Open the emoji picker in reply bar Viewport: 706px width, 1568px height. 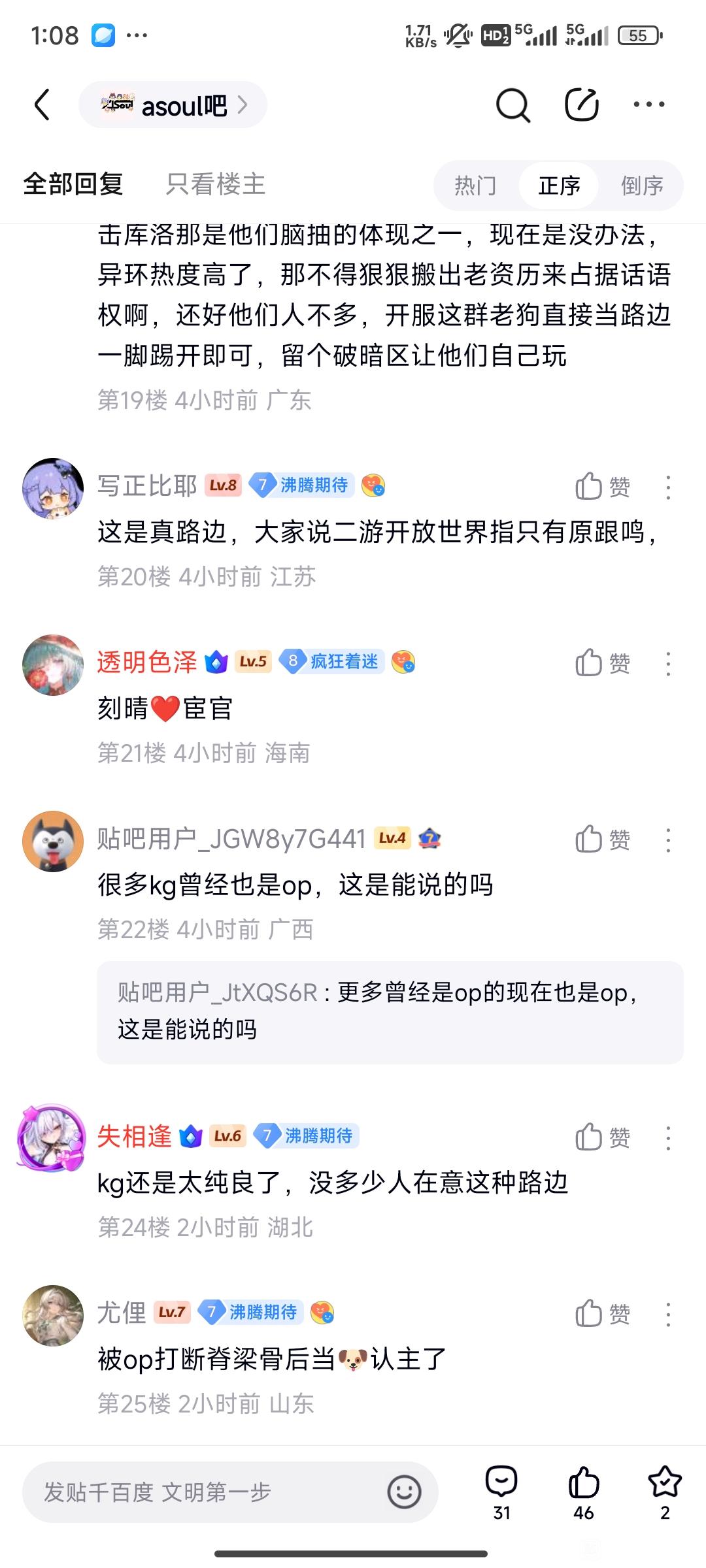click(404, 1492)
